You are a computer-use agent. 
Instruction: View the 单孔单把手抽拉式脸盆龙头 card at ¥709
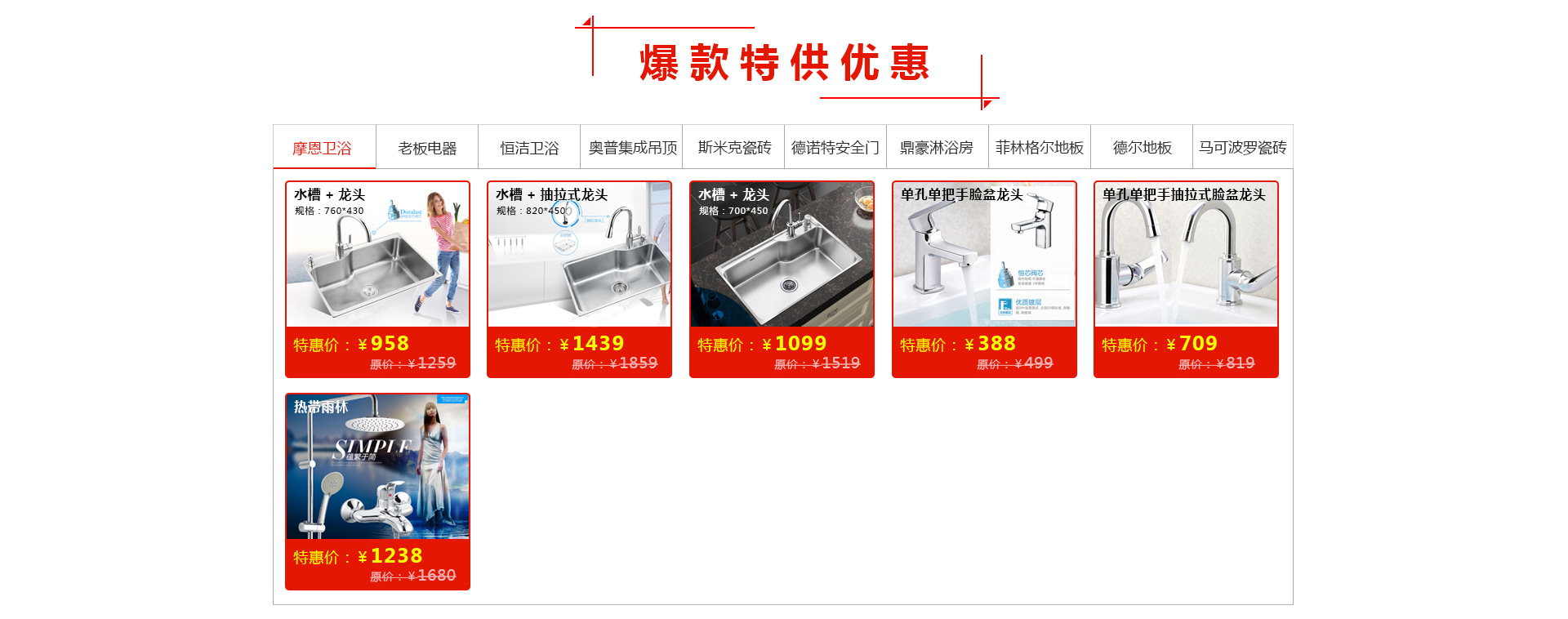pos(1186,278)
